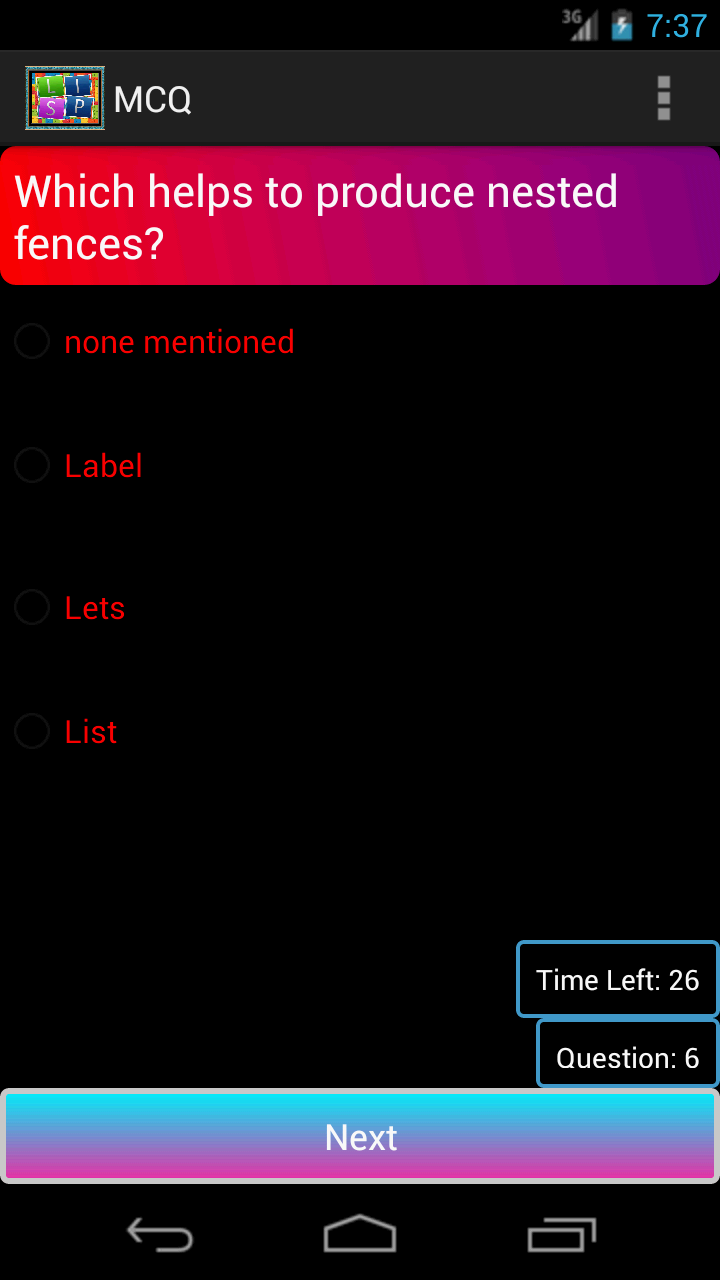Choose 'List' as the answer
The width and height of the screenshot is (720, 1280).
90,731
